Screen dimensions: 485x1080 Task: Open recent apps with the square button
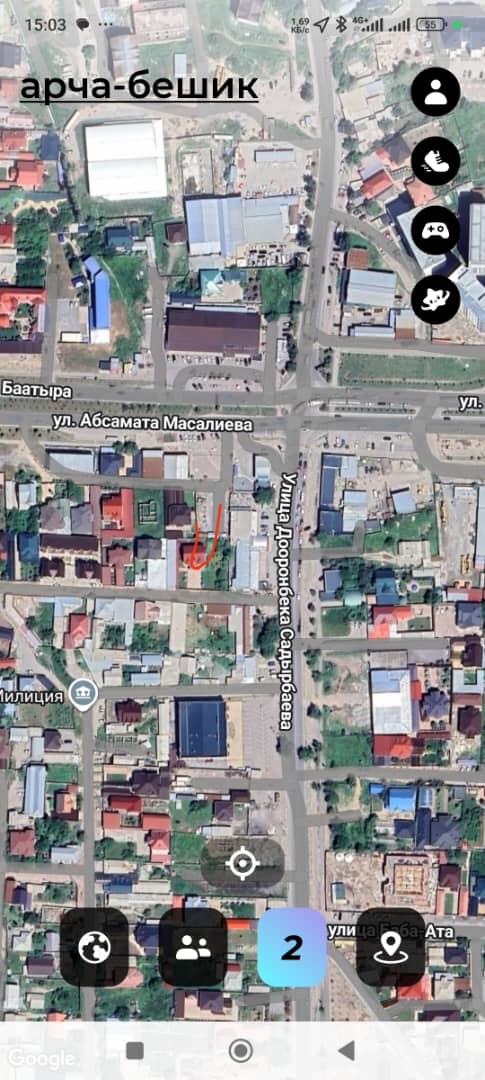click(134, 1050)
